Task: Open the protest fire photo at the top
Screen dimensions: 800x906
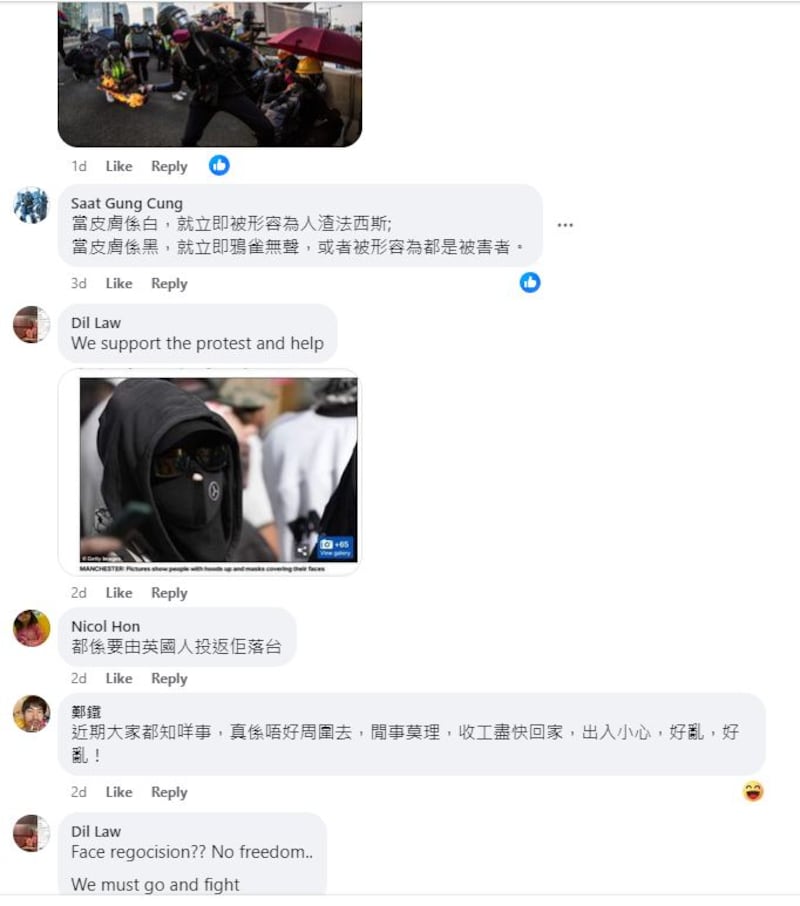Action: click(x=209, y=75)
